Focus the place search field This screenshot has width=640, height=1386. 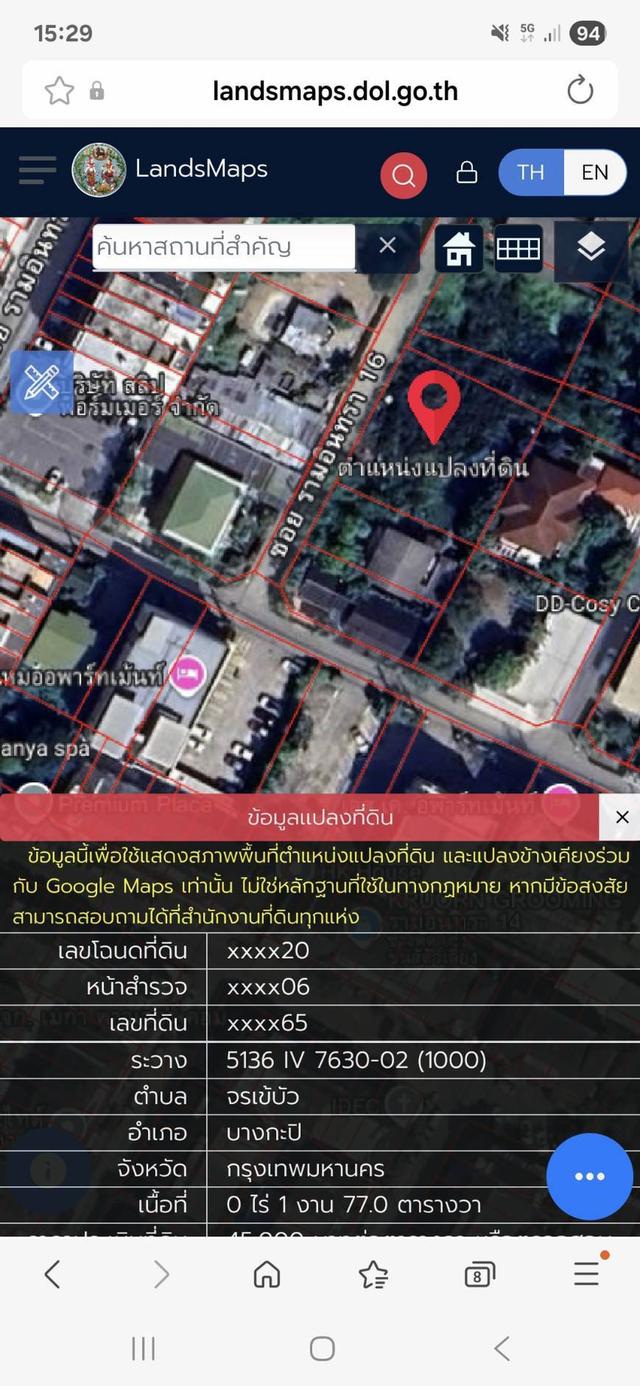pyautogui.click(x=223, y=246)
